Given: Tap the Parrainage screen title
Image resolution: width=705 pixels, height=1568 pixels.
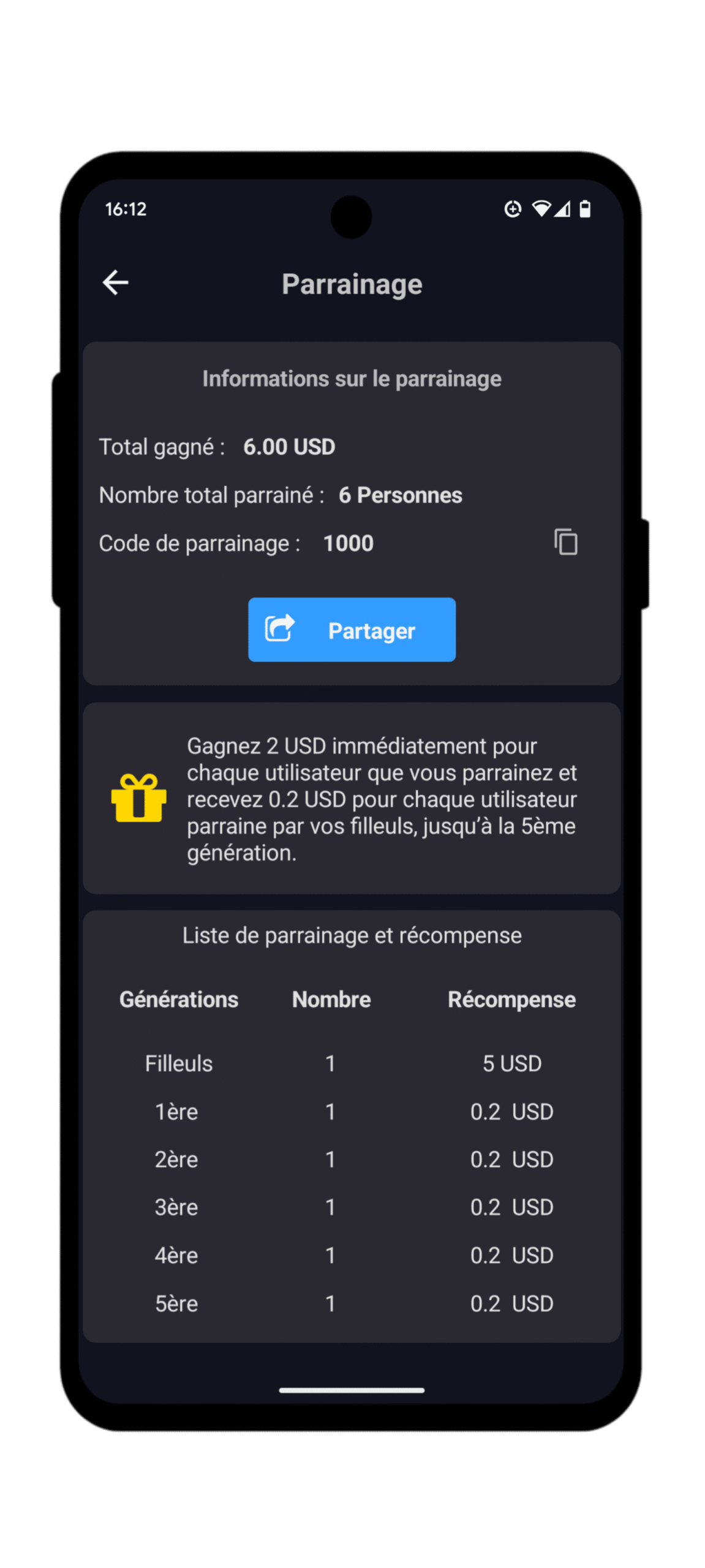Looking at the screenshot, I should (352, 283).
